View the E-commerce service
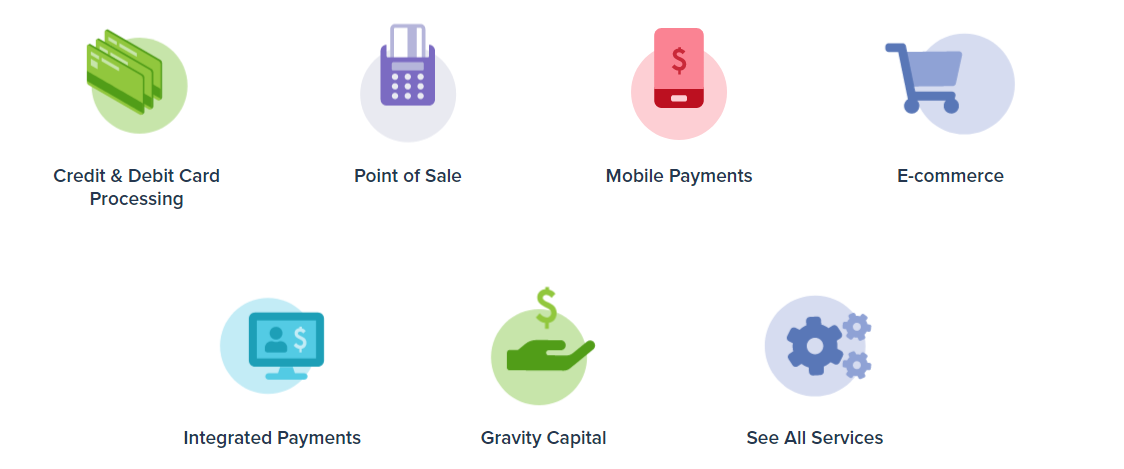The width and height of the screenshot is (1124, 469). (x=950, y=176)
